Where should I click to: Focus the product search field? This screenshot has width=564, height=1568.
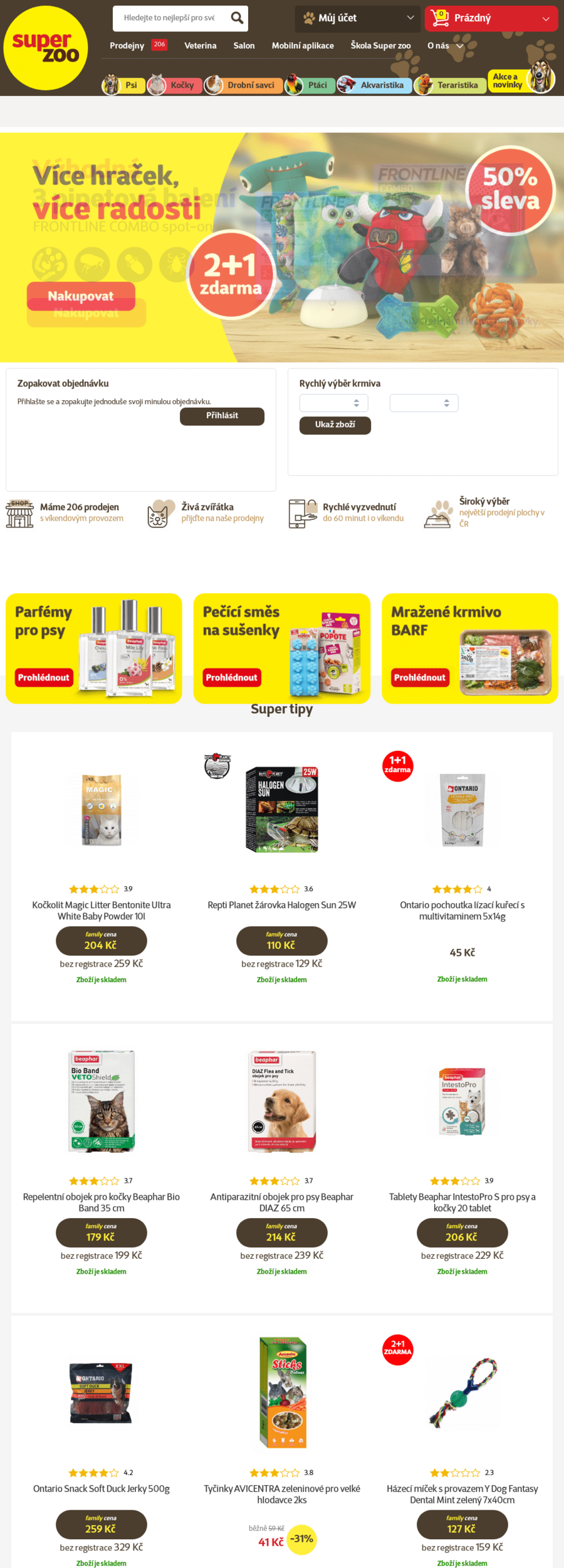169,18
